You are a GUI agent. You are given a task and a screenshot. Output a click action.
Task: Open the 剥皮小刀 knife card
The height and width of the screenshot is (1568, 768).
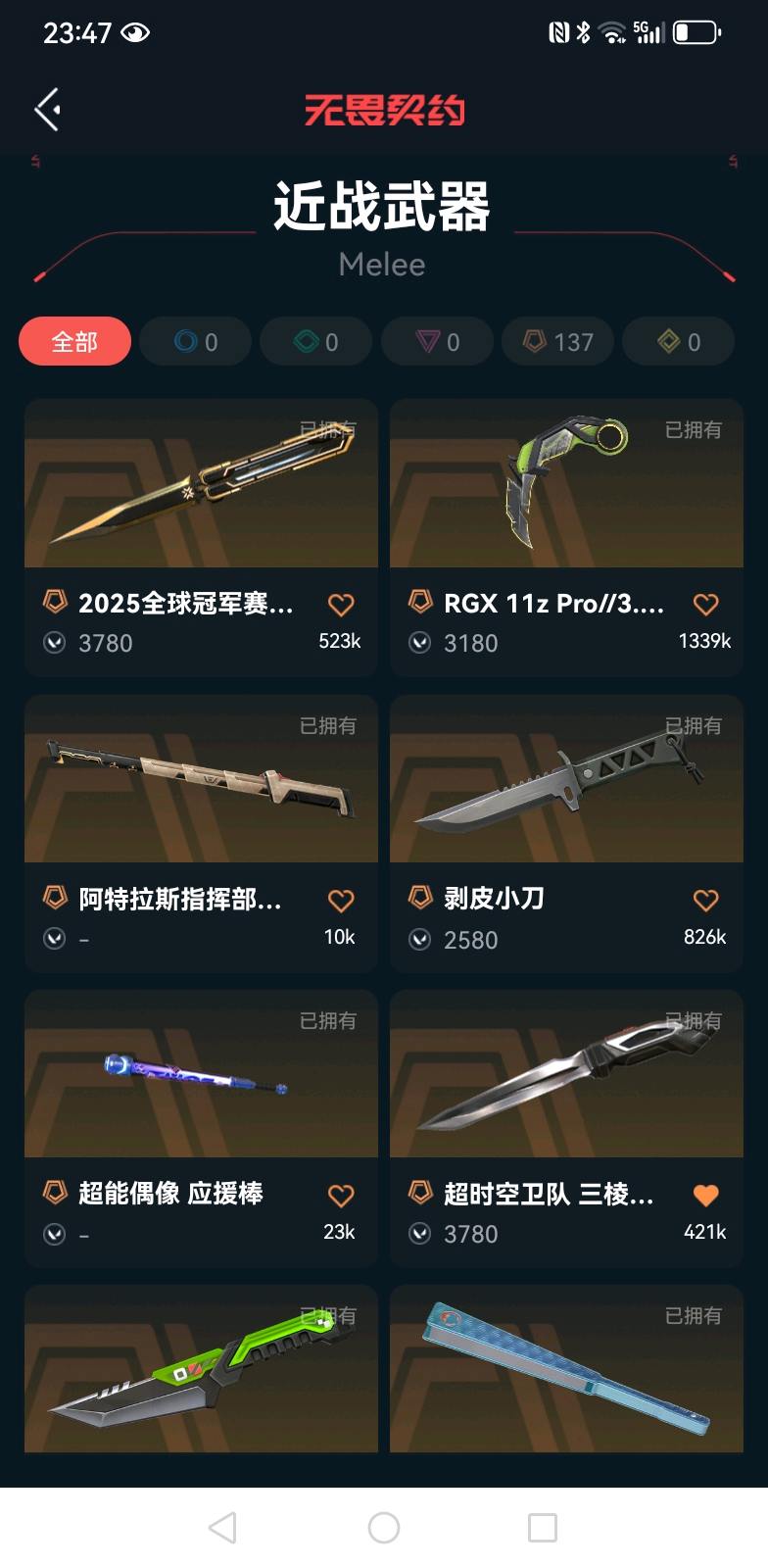pos(566,781)
